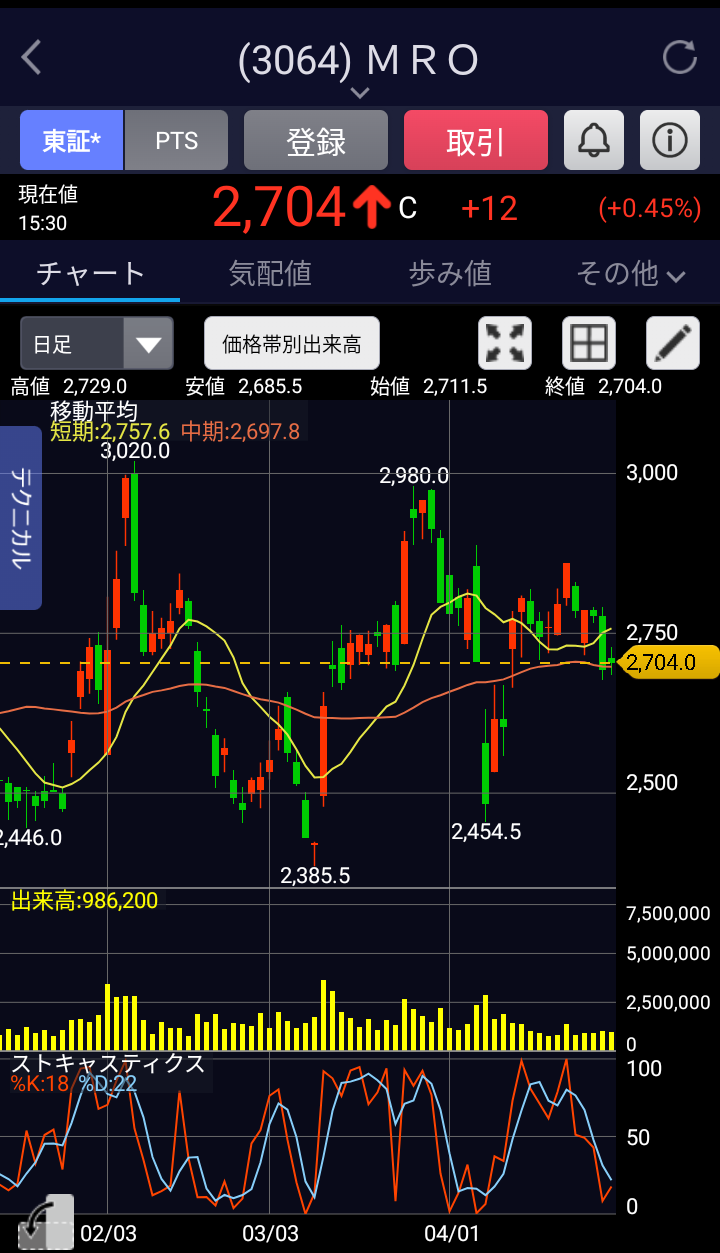Tap the 価格帯別出来高 button
Image resolution: width=720 pixels, height=1253 pixels.
coord(292,344)
